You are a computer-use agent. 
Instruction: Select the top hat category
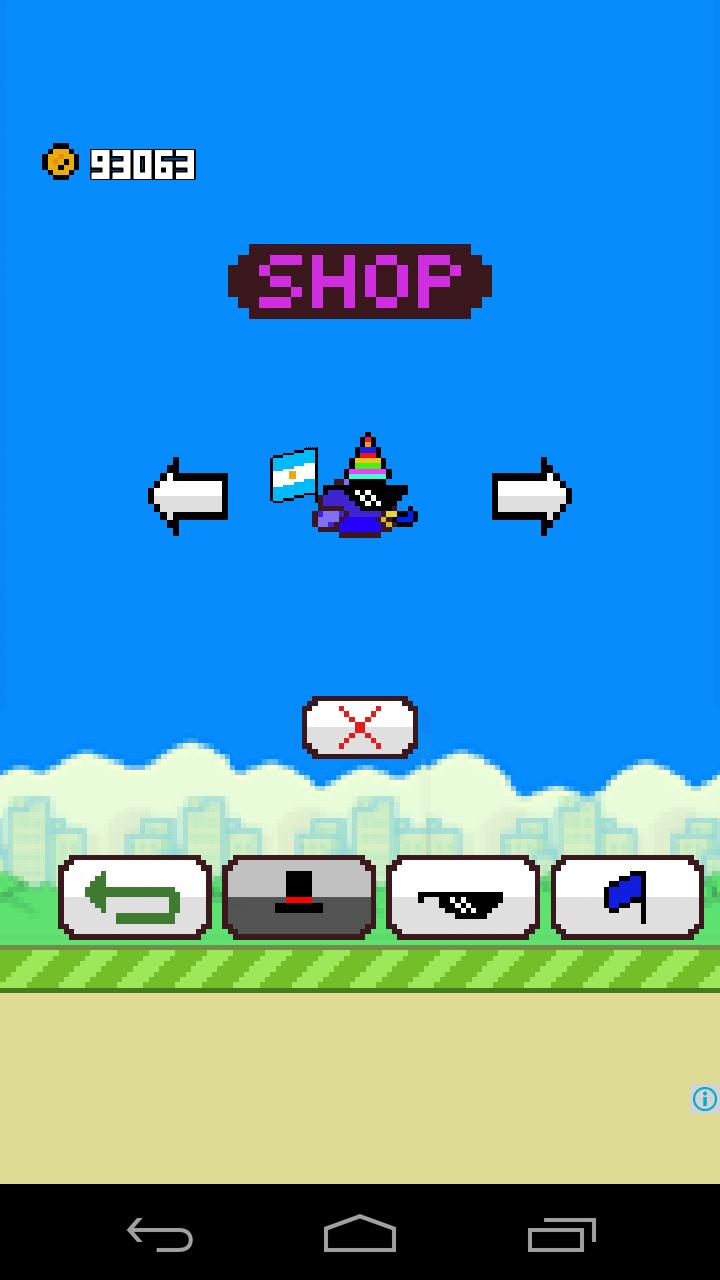coord(299,897)
